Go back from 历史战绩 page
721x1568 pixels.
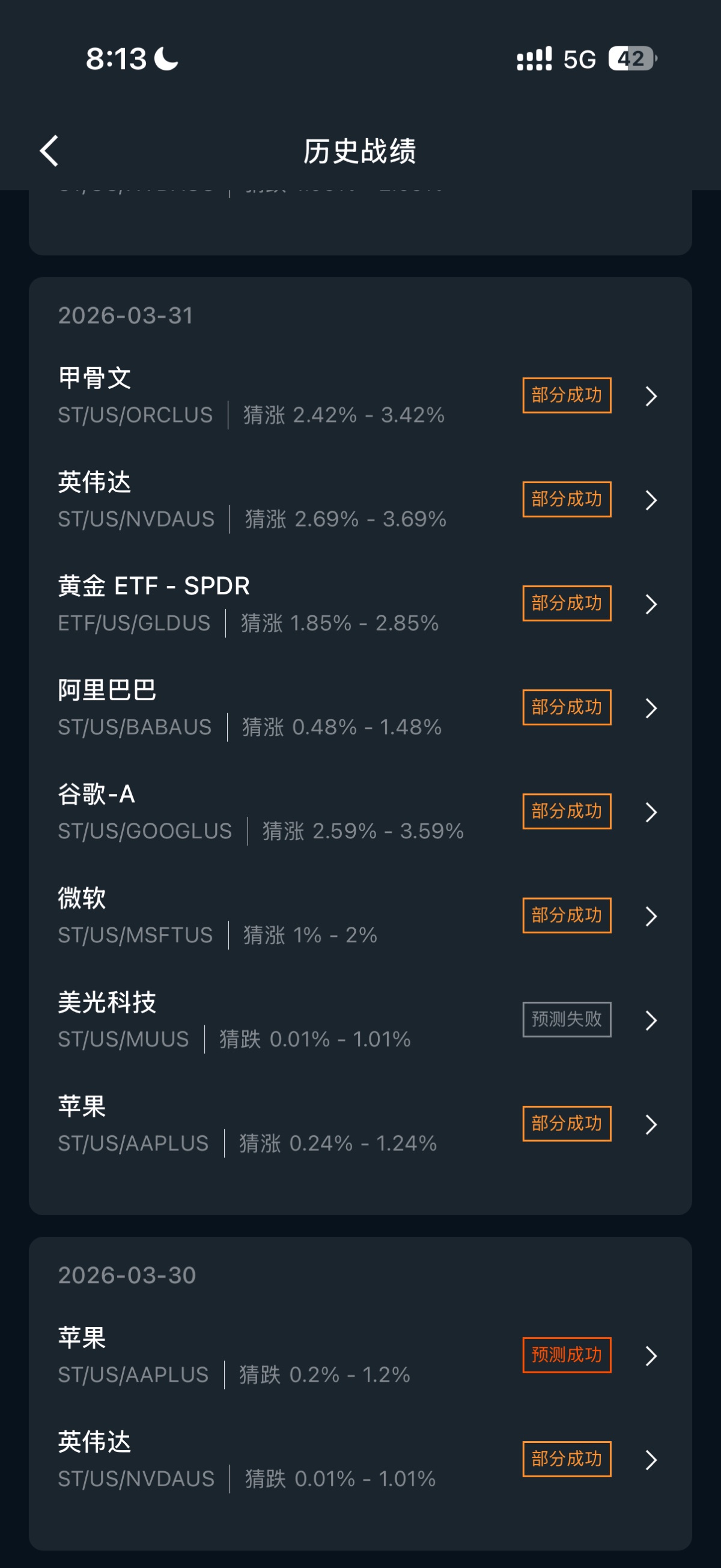49,150
